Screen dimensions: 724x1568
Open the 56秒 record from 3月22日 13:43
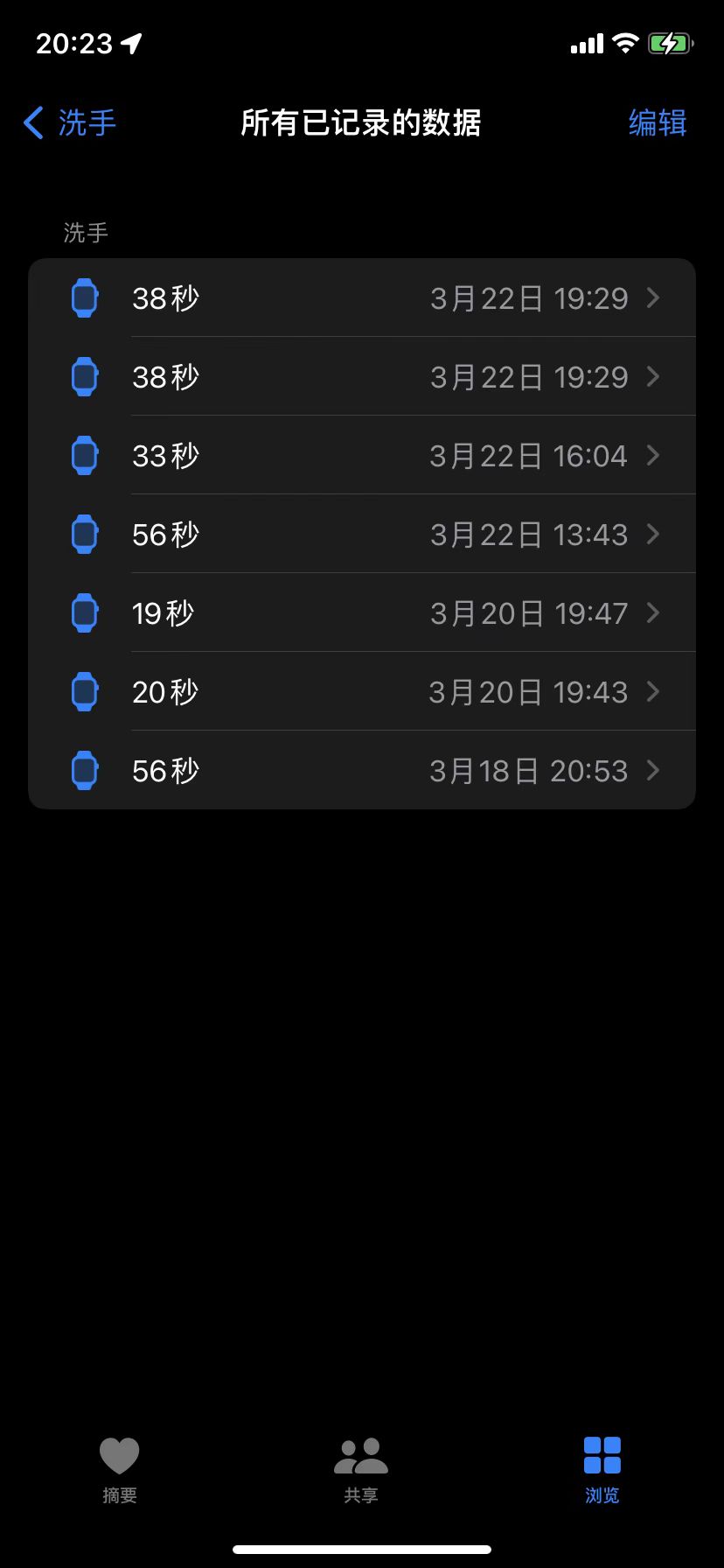coord(362,535)
